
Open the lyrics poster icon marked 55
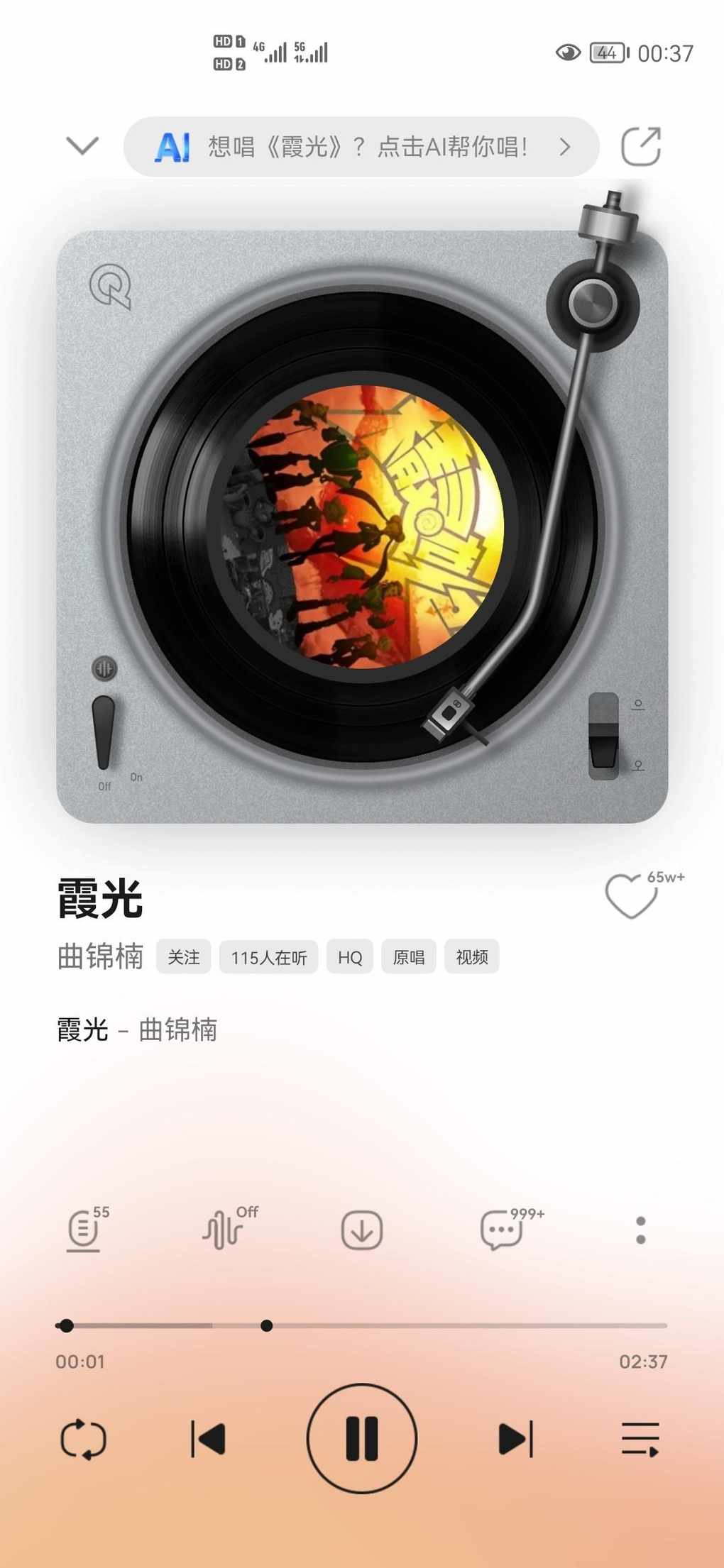(84, 1230)
